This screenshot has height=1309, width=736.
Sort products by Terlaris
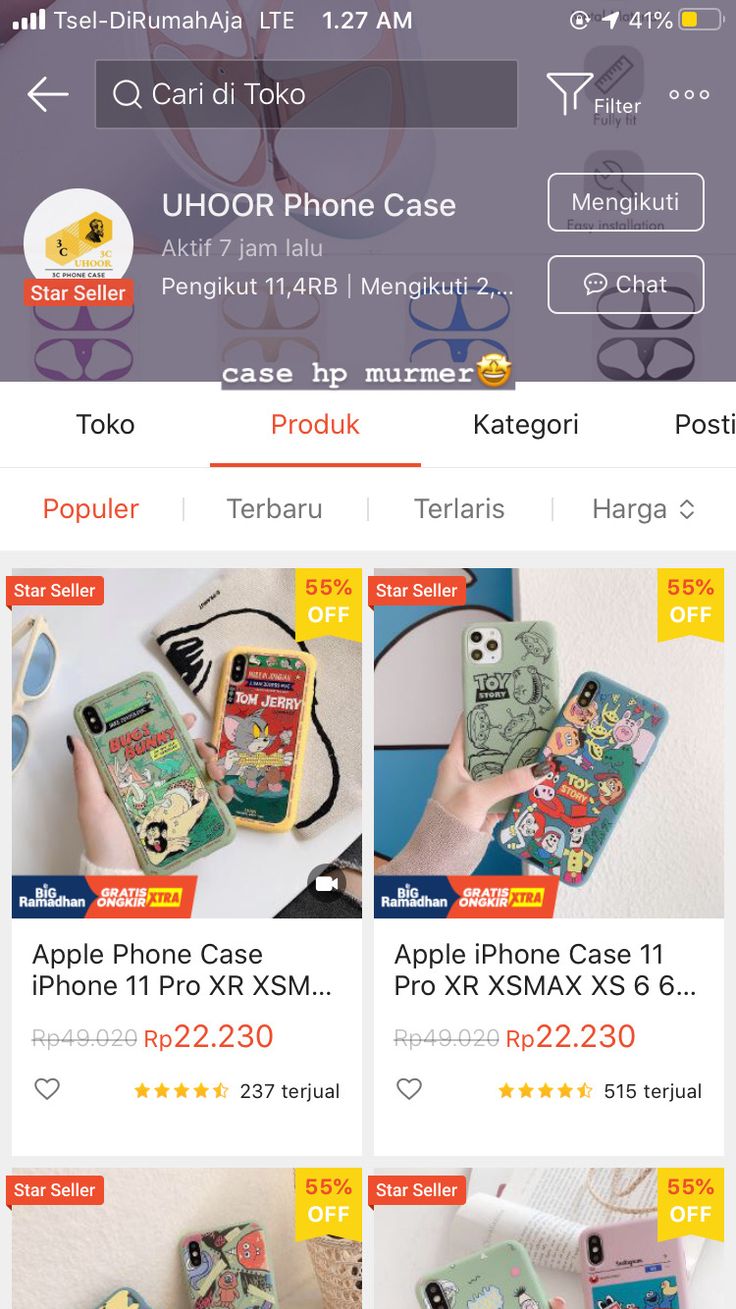point(459,509)
